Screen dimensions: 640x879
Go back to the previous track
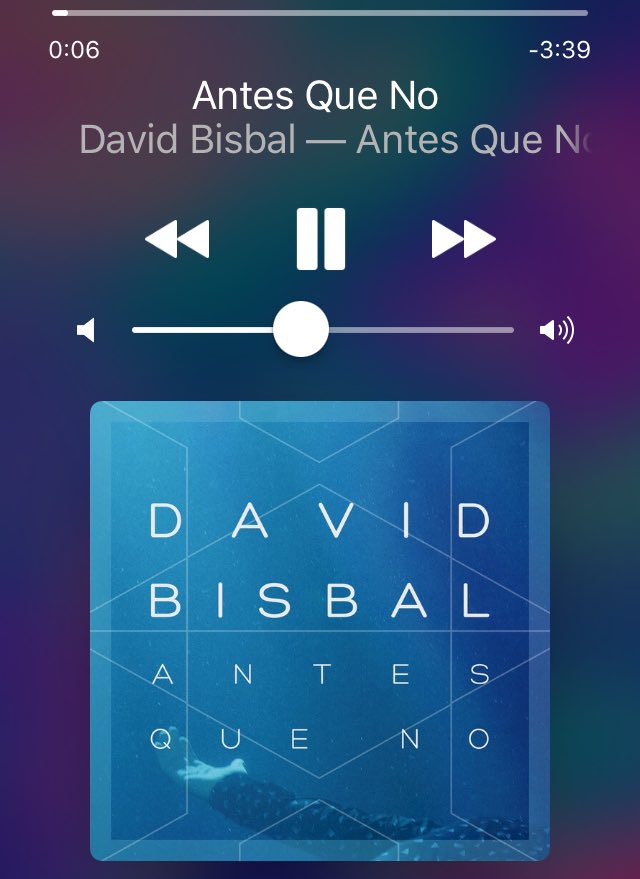[177, 240]
